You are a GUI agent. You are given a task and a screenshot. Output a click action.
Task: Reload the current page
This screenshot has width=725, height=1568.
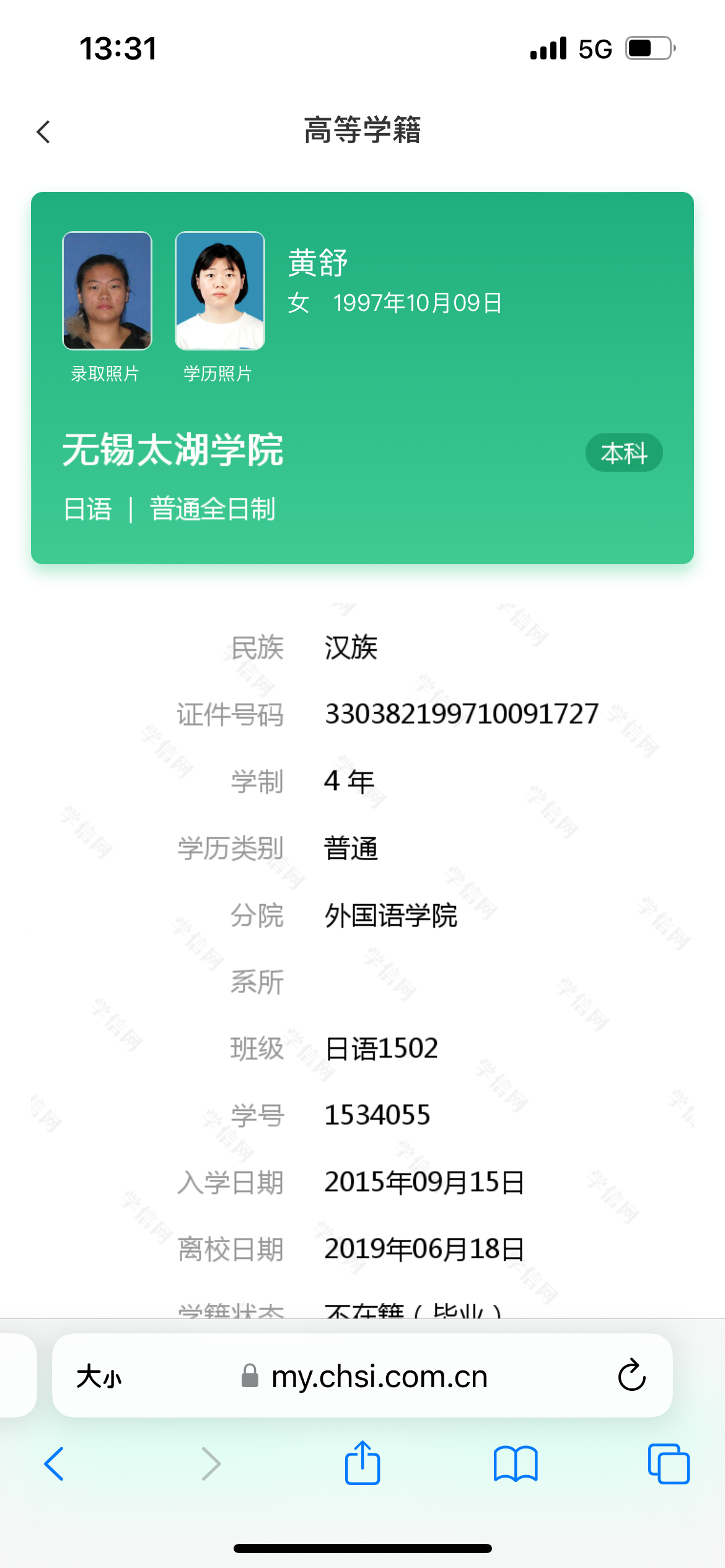click(x=632, y=1375)
